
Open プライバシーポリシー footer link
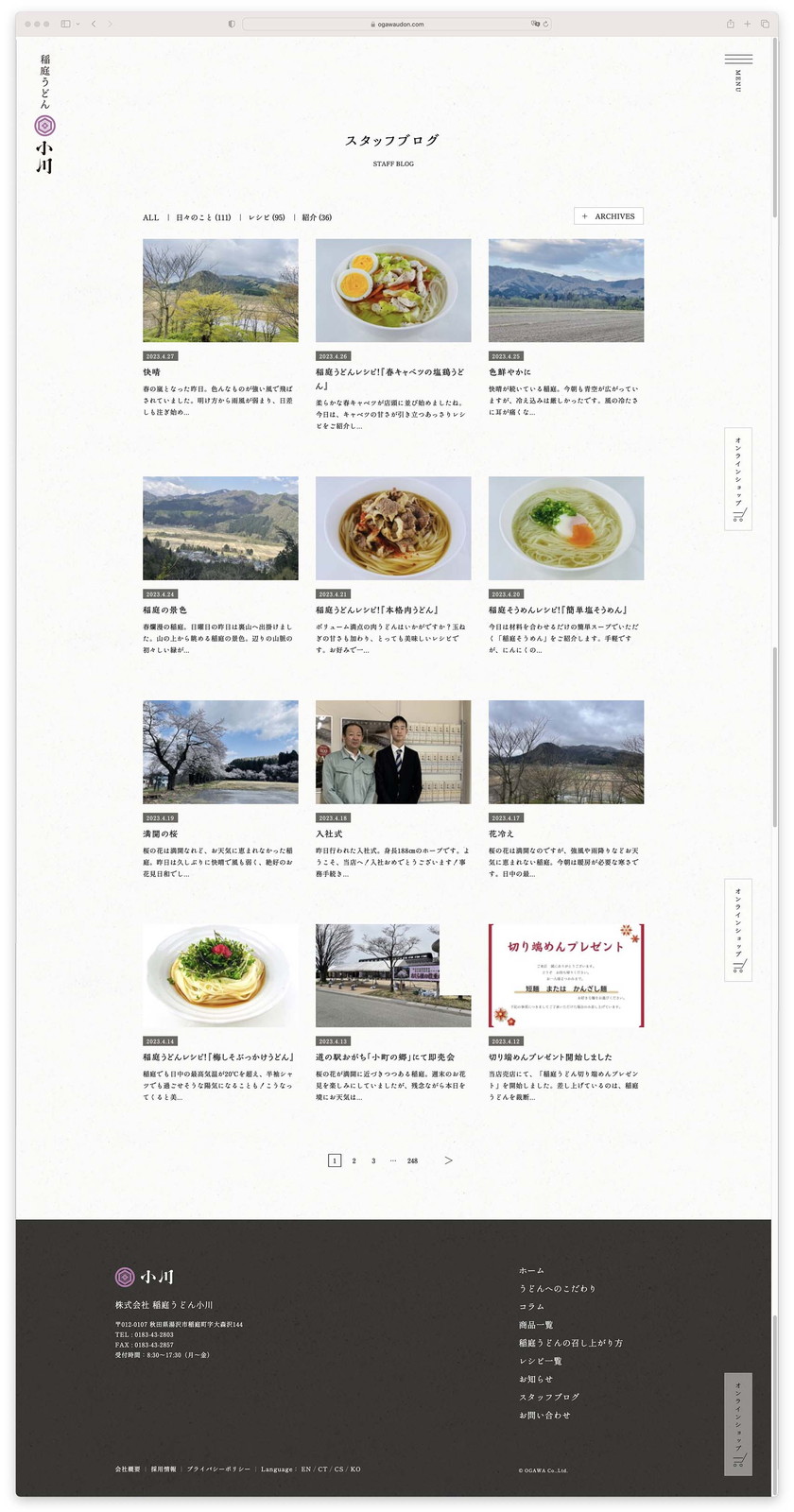pyautogui.click(x=218, y=1469)
